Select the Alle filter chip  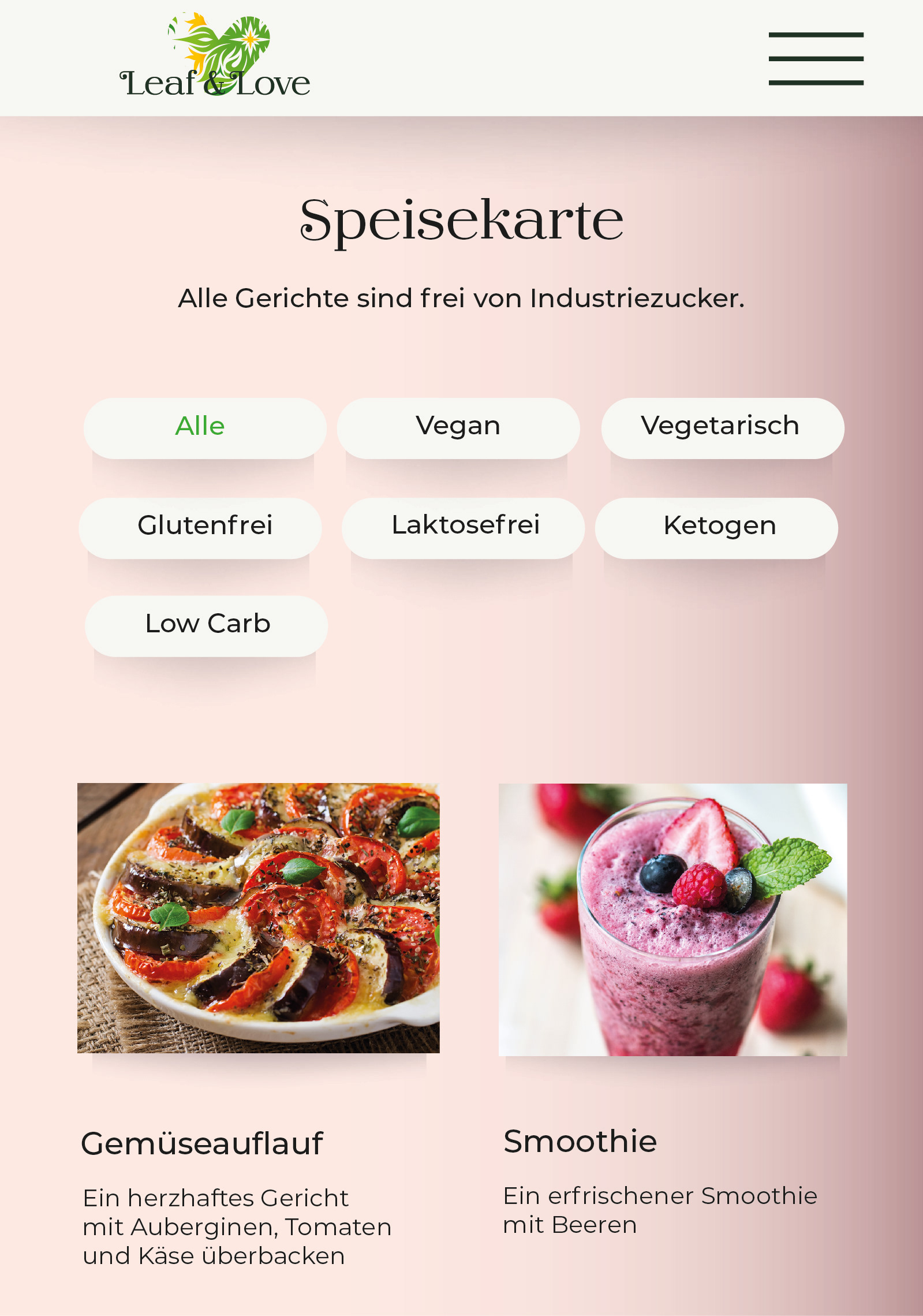[x=205, y=428]
